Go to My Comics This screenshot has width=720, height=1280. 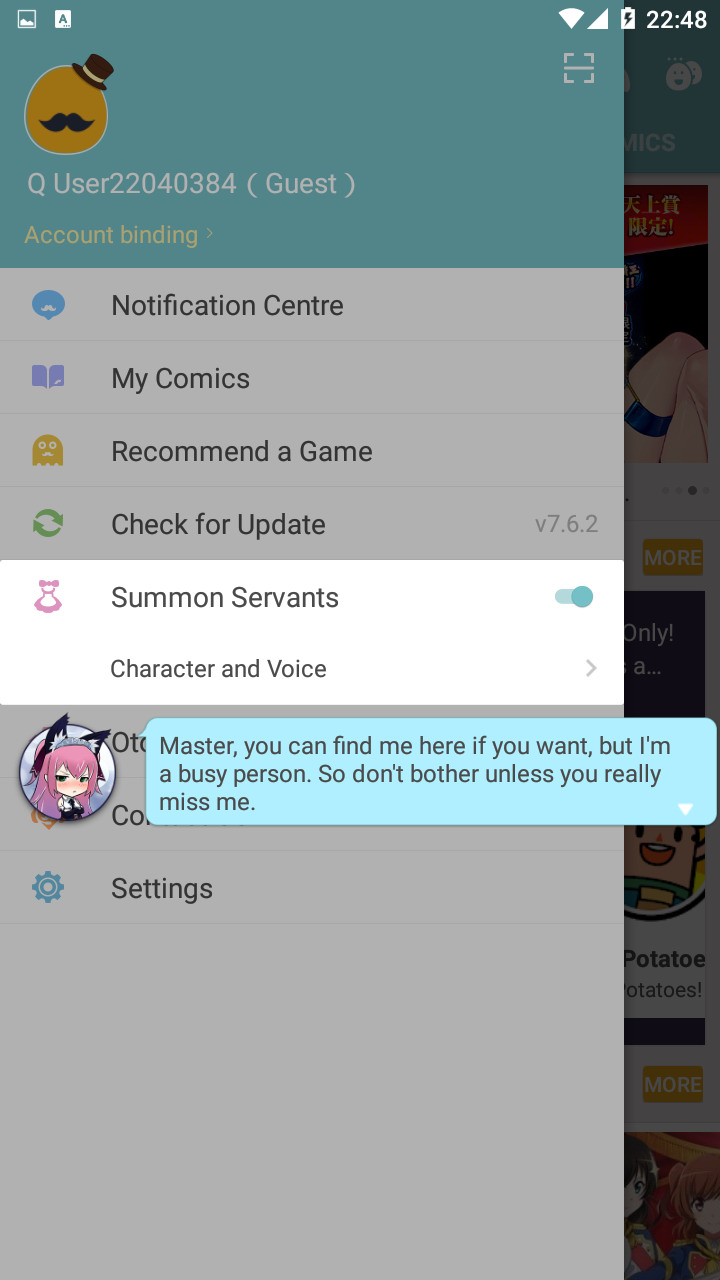coord(312,378)
